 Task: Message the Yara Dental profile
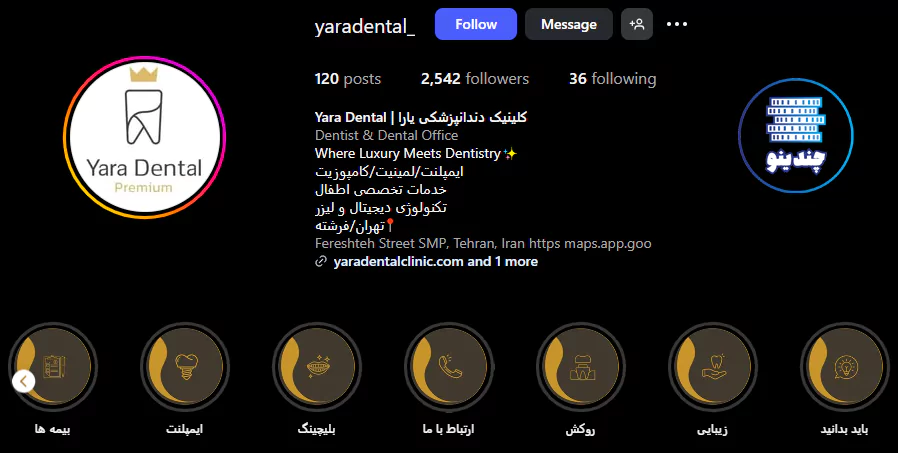tap(568, 24)
